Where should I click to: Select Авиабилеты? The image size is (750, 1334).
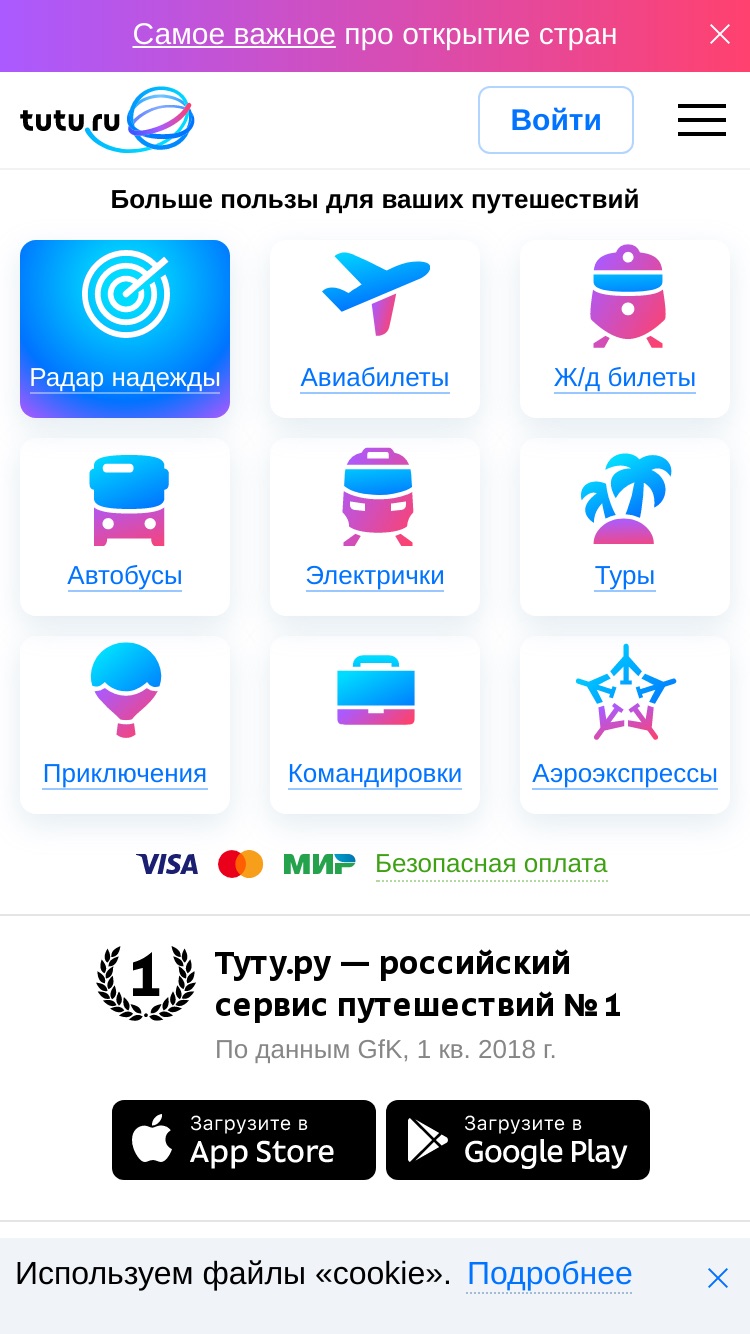point(375,329)
